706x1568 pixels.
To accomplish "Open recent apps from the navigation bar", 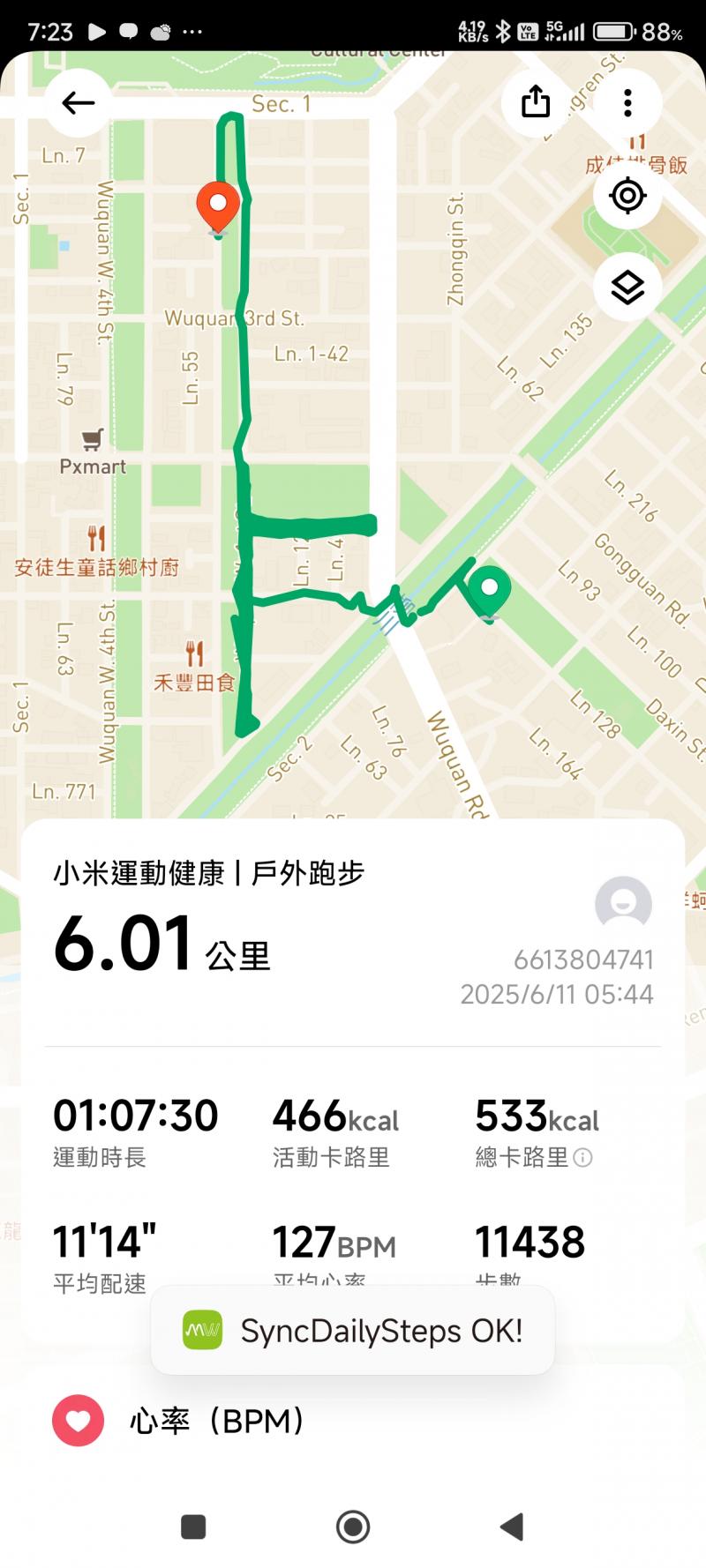I will click(193, 1527).
